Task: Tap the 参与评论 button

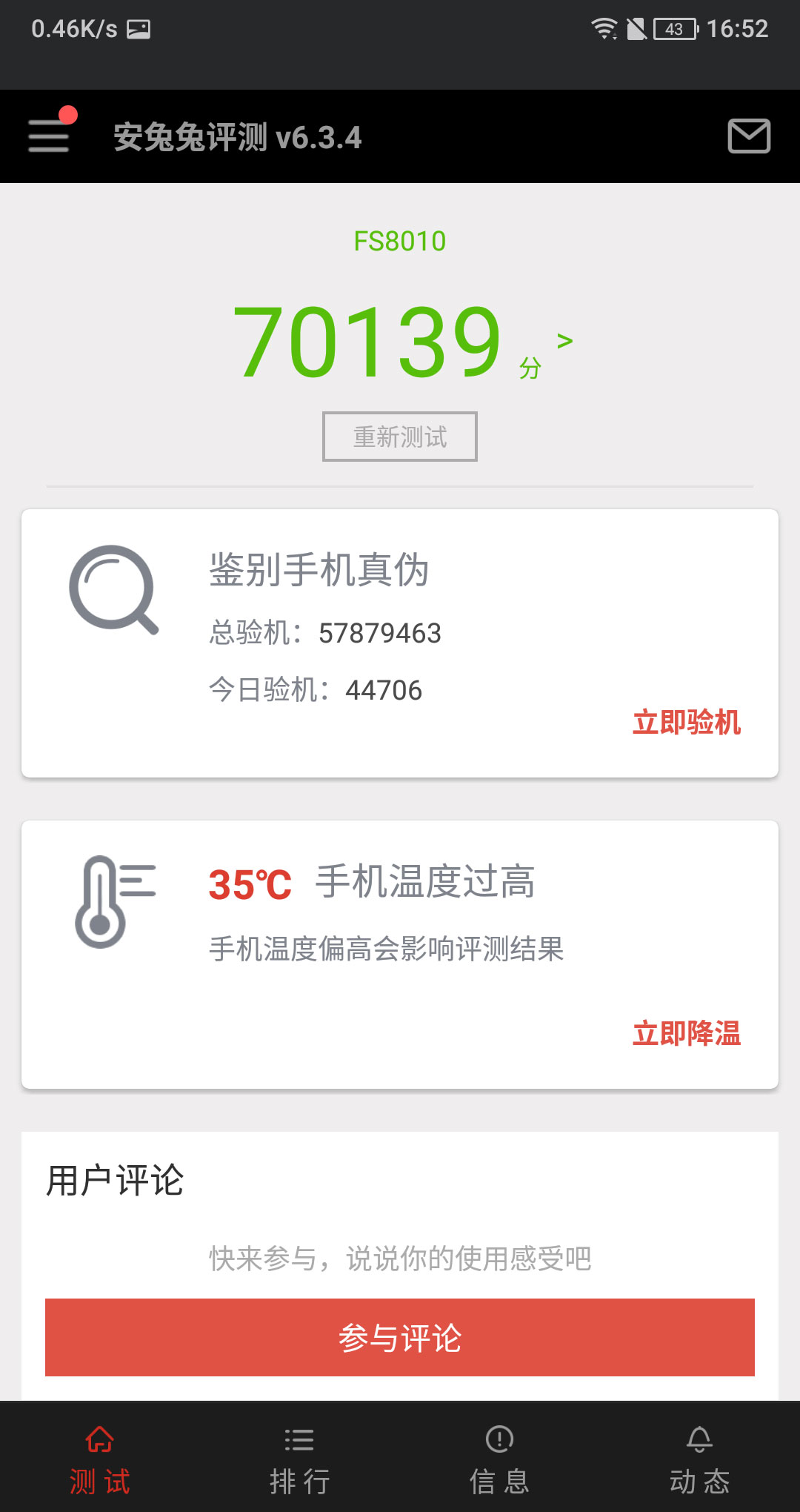Action: click(400, 1337)
